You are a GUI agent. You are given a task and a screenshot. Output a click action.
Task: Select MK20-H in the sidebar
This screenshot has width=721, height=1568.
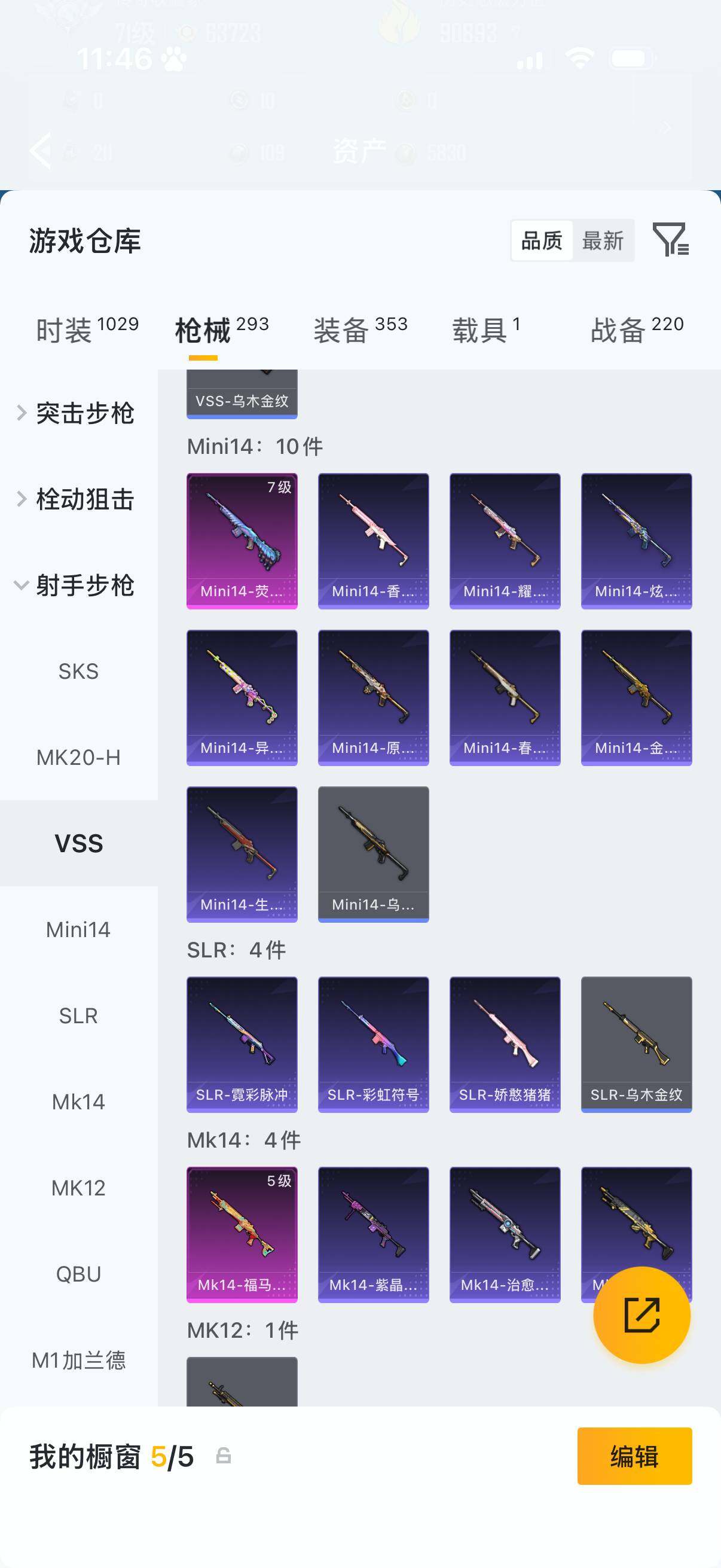[78, 758]
